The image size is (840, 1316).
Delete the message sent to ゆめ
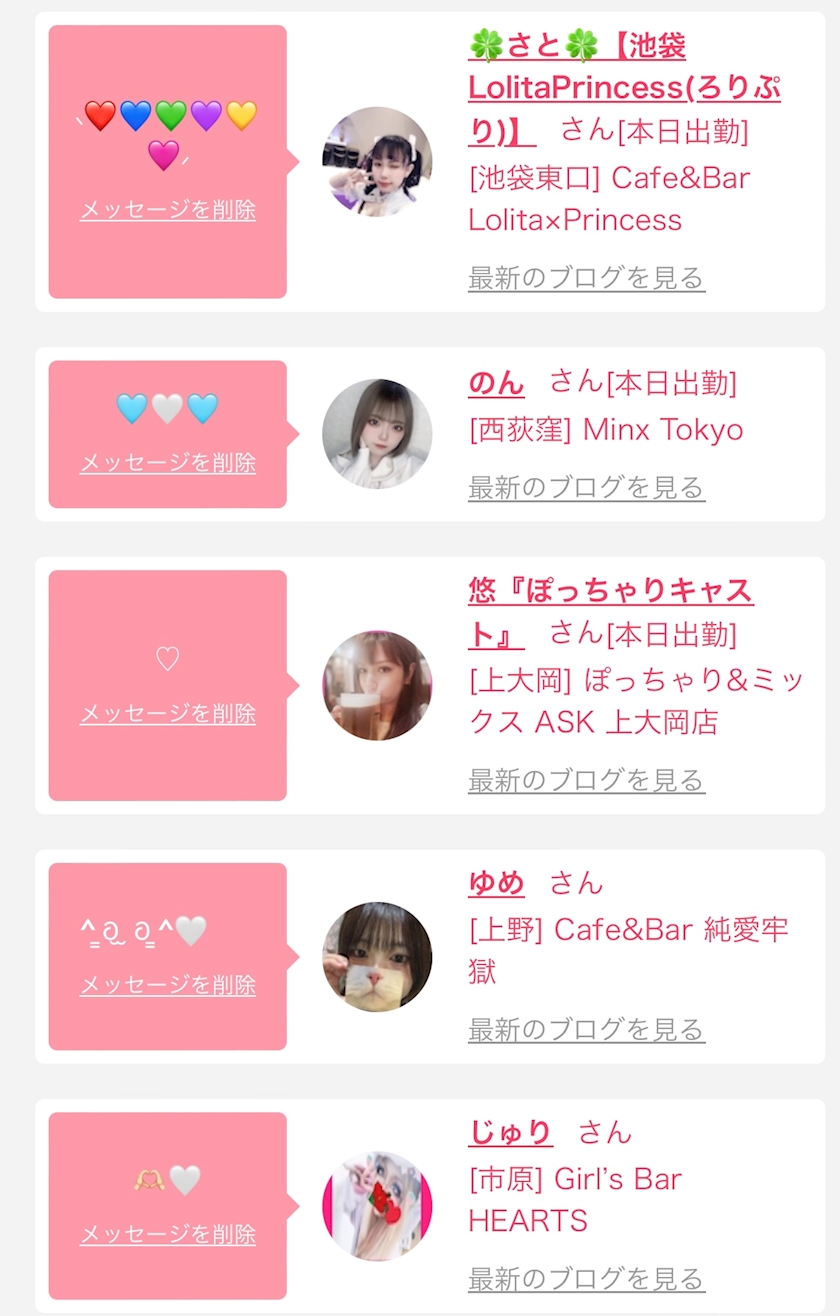(x=168, y=985)
